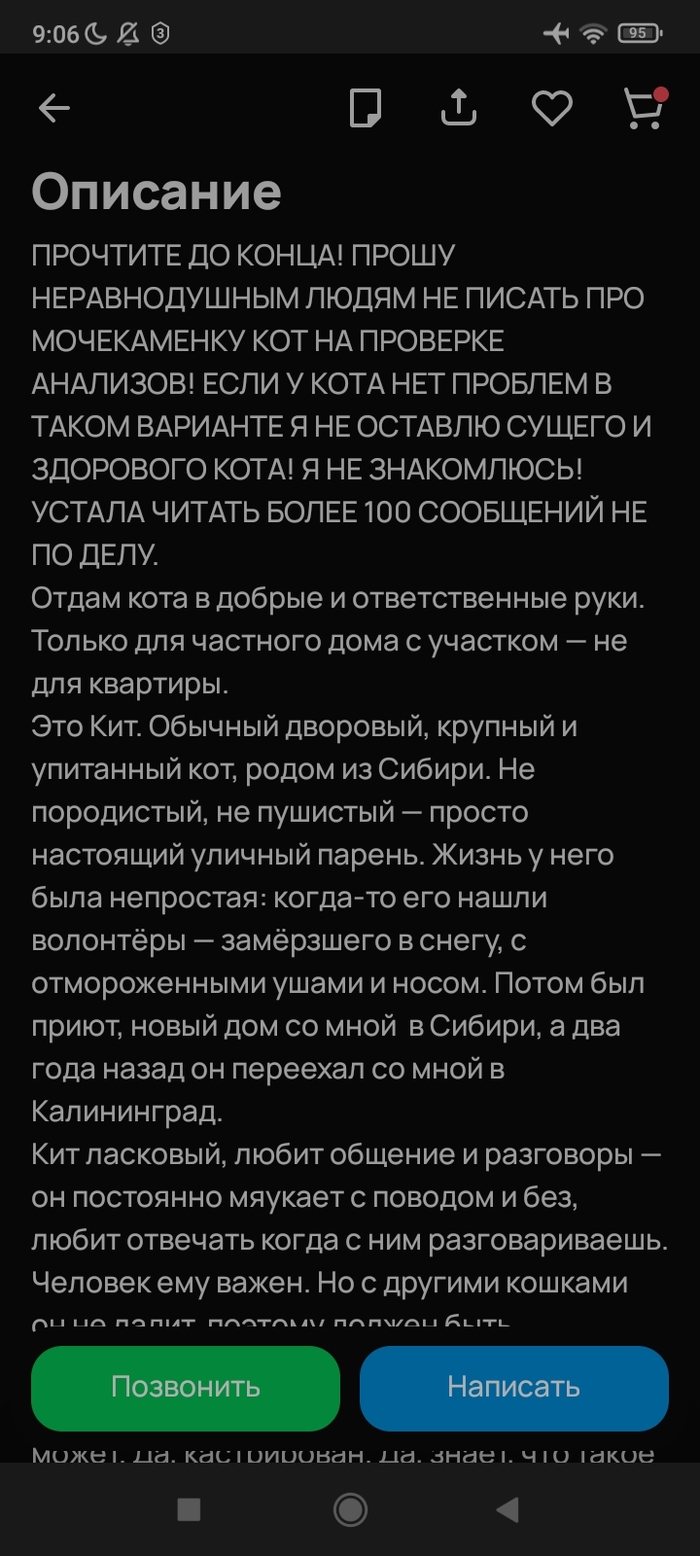Add the listing to favorites
This screenshot has height=1556, width=700.
pos(551,108)
